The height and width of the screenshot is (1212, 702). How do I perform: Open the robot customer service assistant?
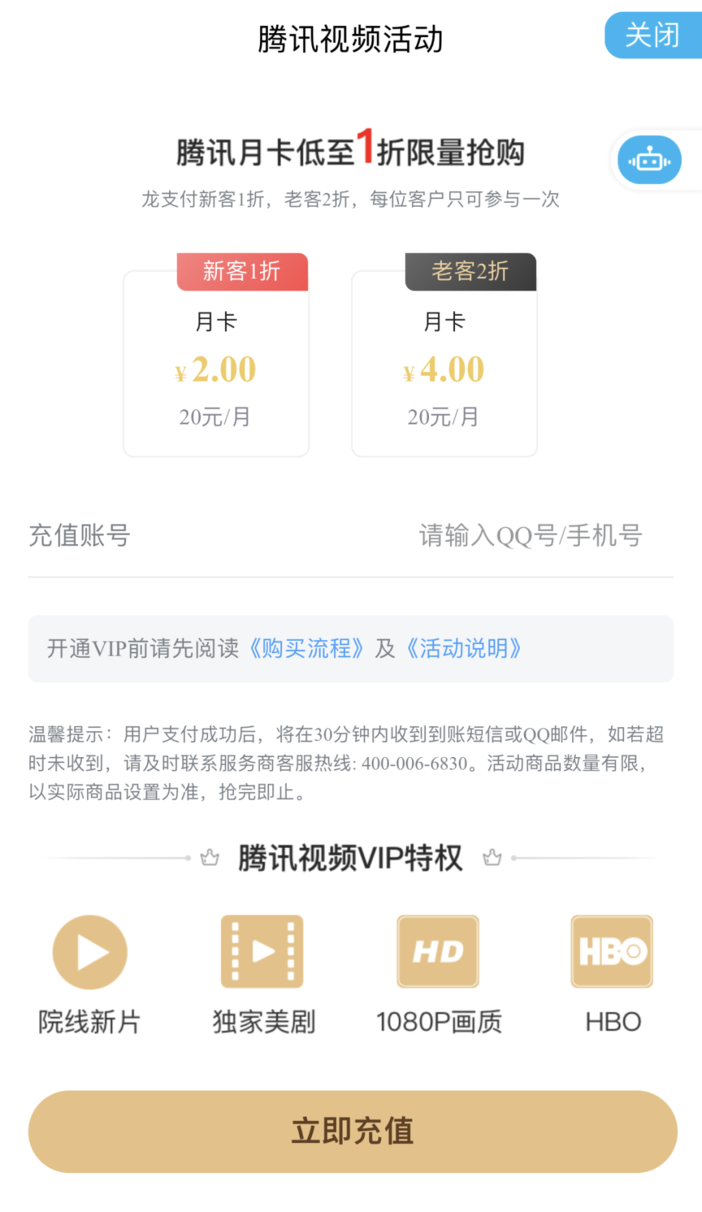[650, 160]
